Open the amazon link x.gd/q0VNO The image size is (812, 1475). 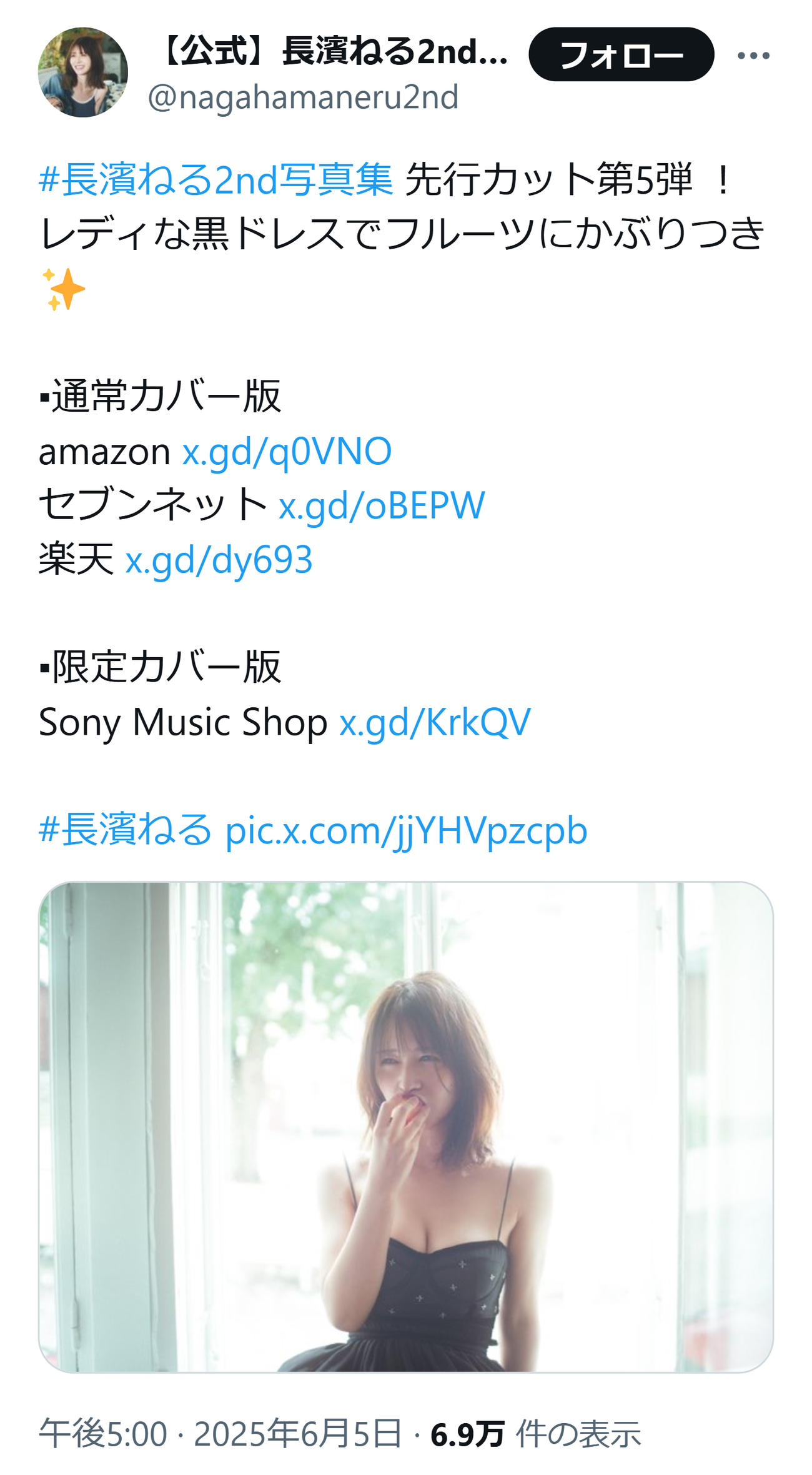(x=287, y=452)
